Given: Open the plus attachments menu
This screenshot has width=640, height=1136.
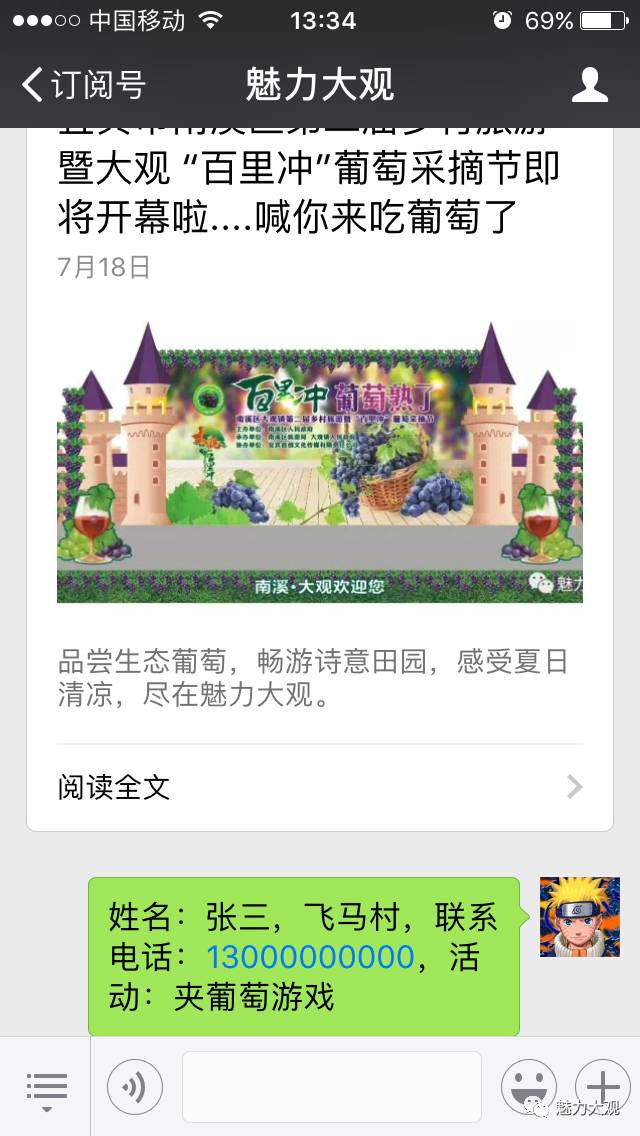Looking at the screenshot, I should [602, 1085].
